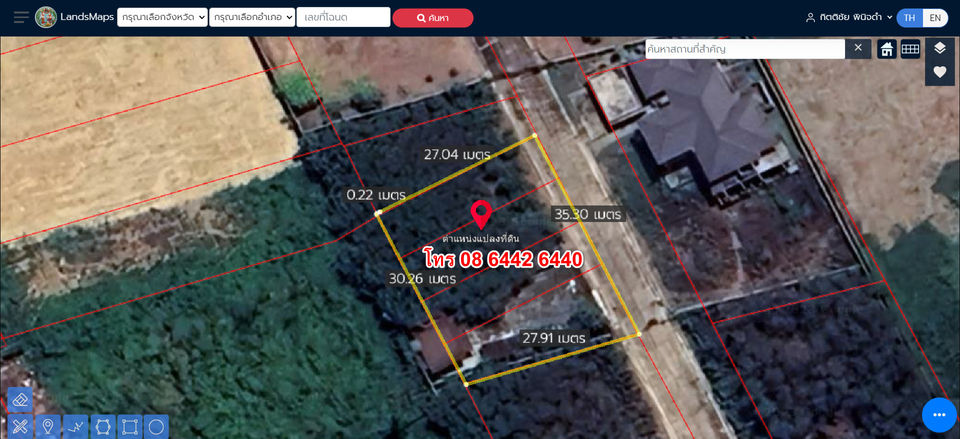Tap the important places search box

click(x=745, y=48)
